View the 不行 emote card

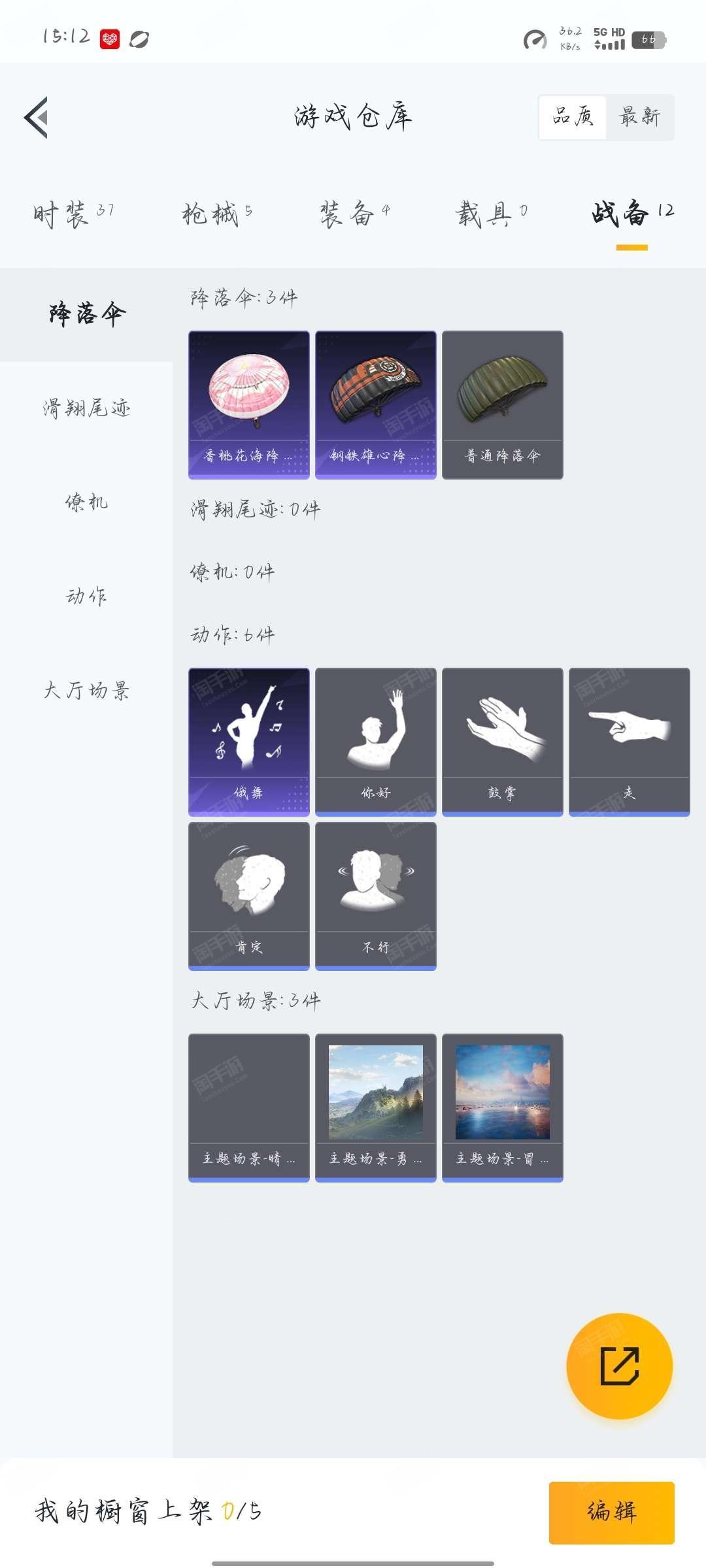375,896
